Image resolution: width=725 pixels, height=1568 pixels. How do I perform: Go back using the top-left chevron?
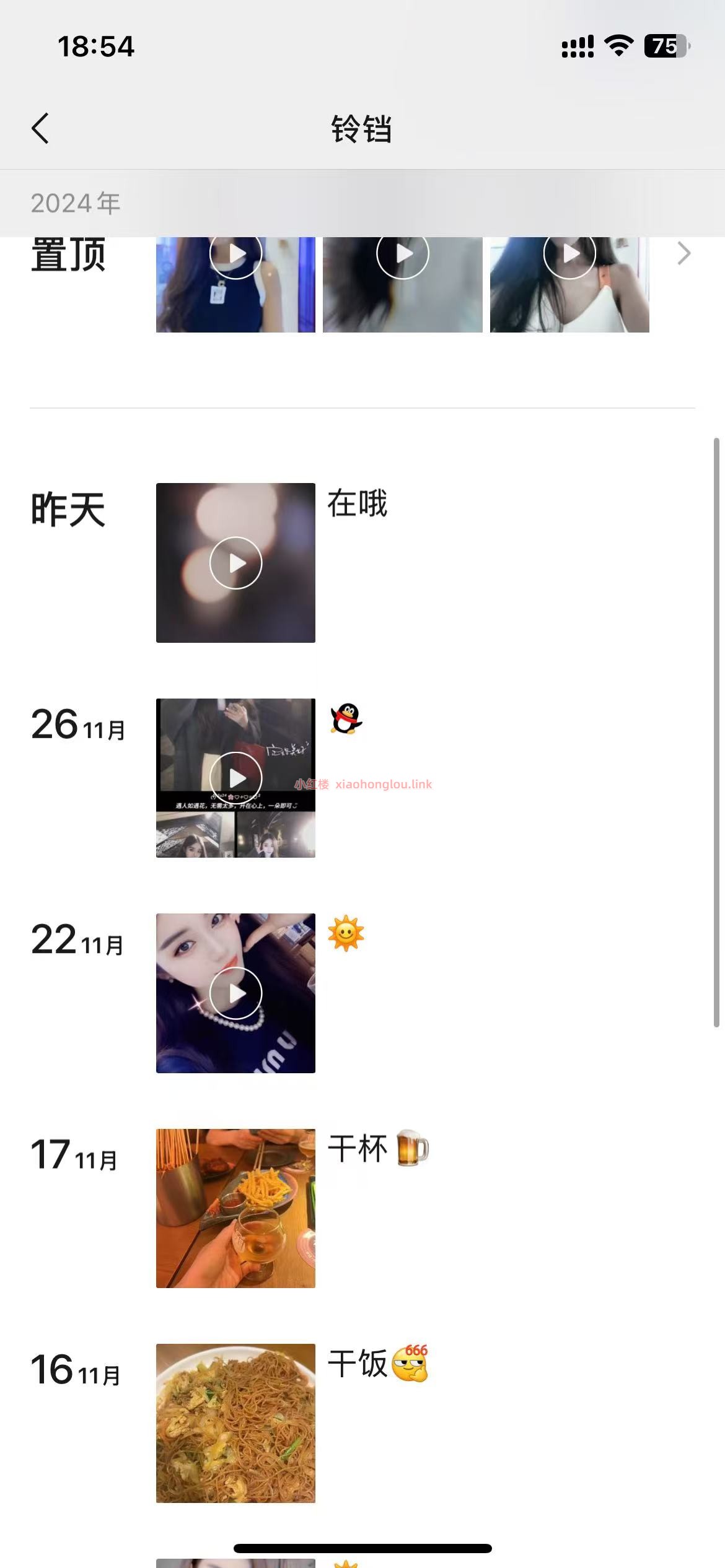(41, 129)
